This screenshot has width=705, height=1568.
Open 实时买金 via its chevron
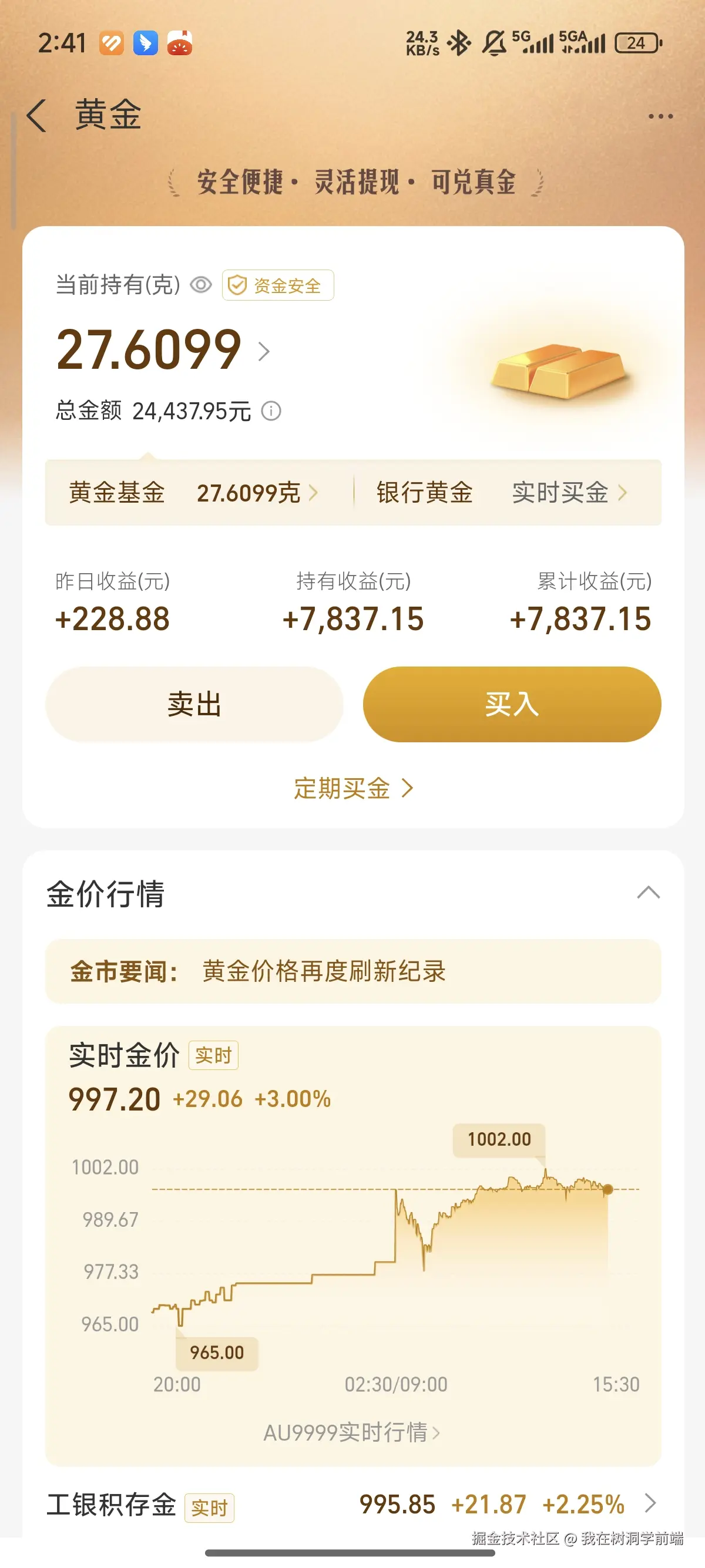tap(623, 493)
